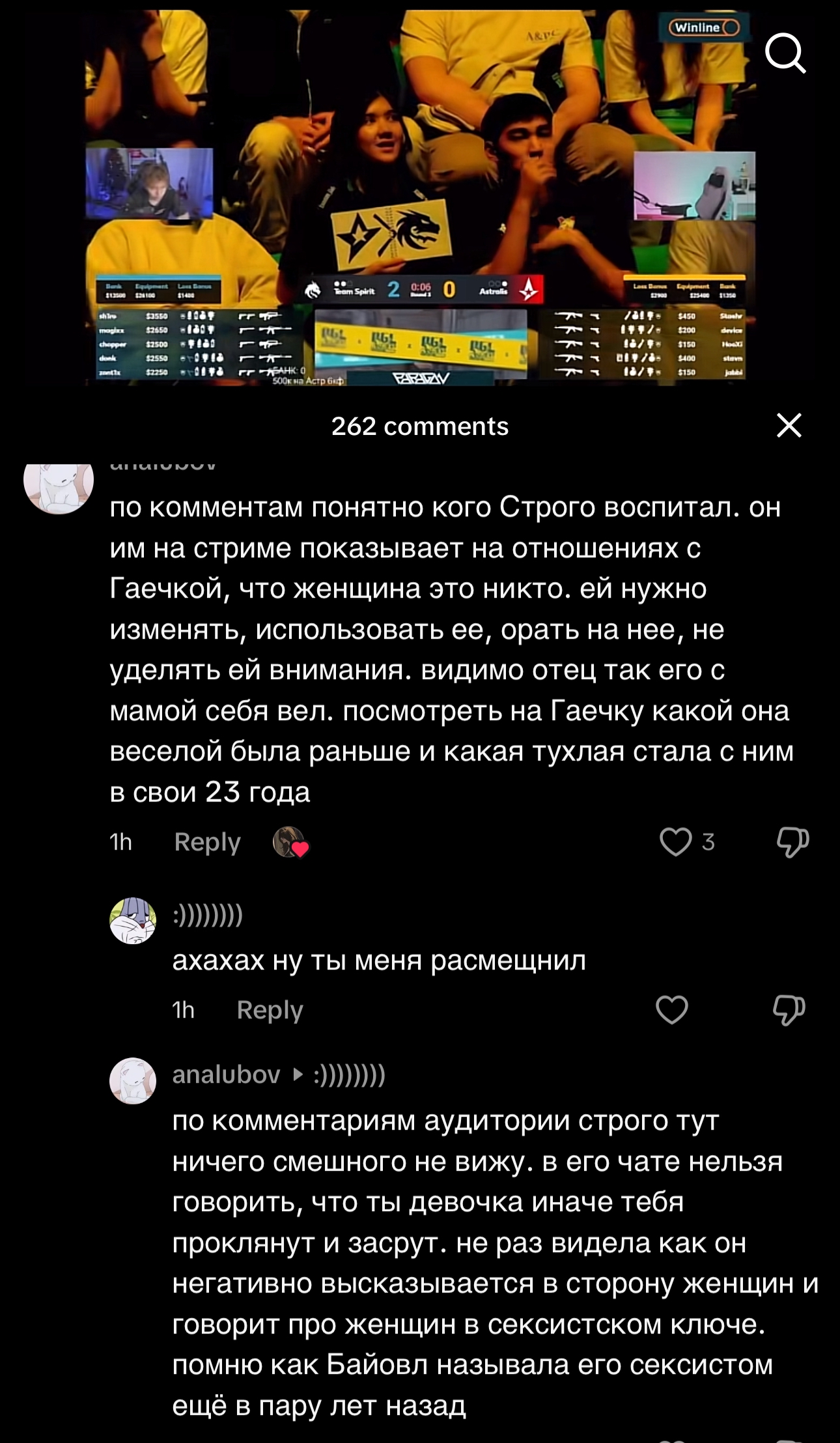Open analubov's profile from the bottom reply
840x1443 pixels.
[x=226, y=1074]
